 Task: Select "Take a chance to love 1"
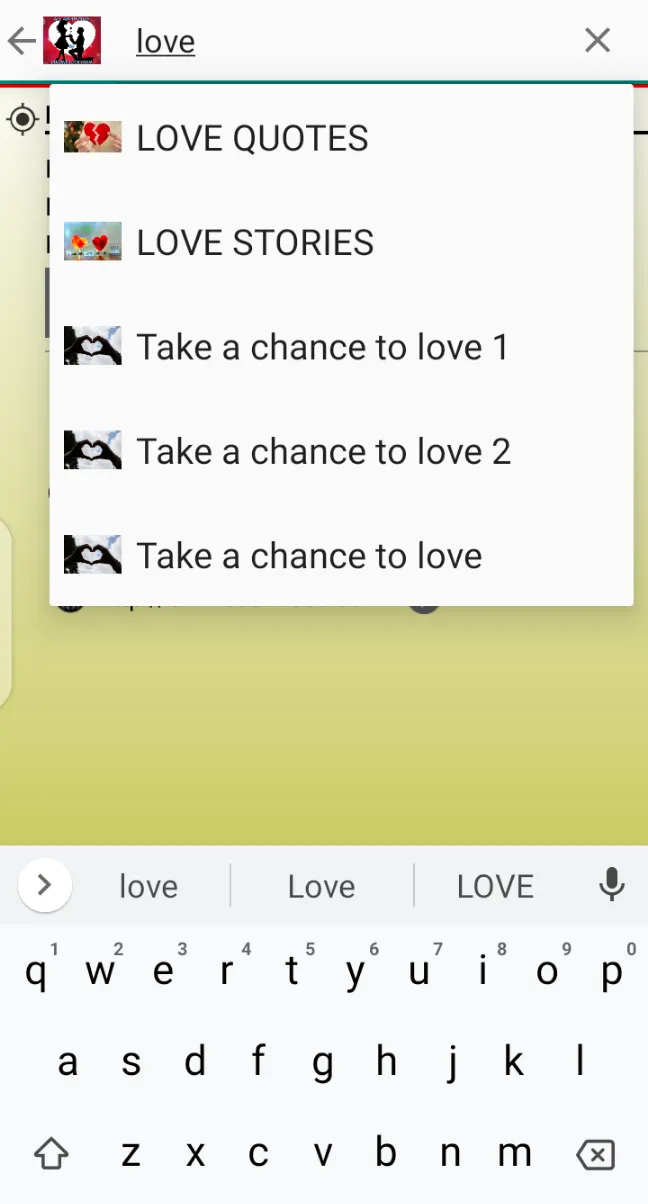coord(341,346)
